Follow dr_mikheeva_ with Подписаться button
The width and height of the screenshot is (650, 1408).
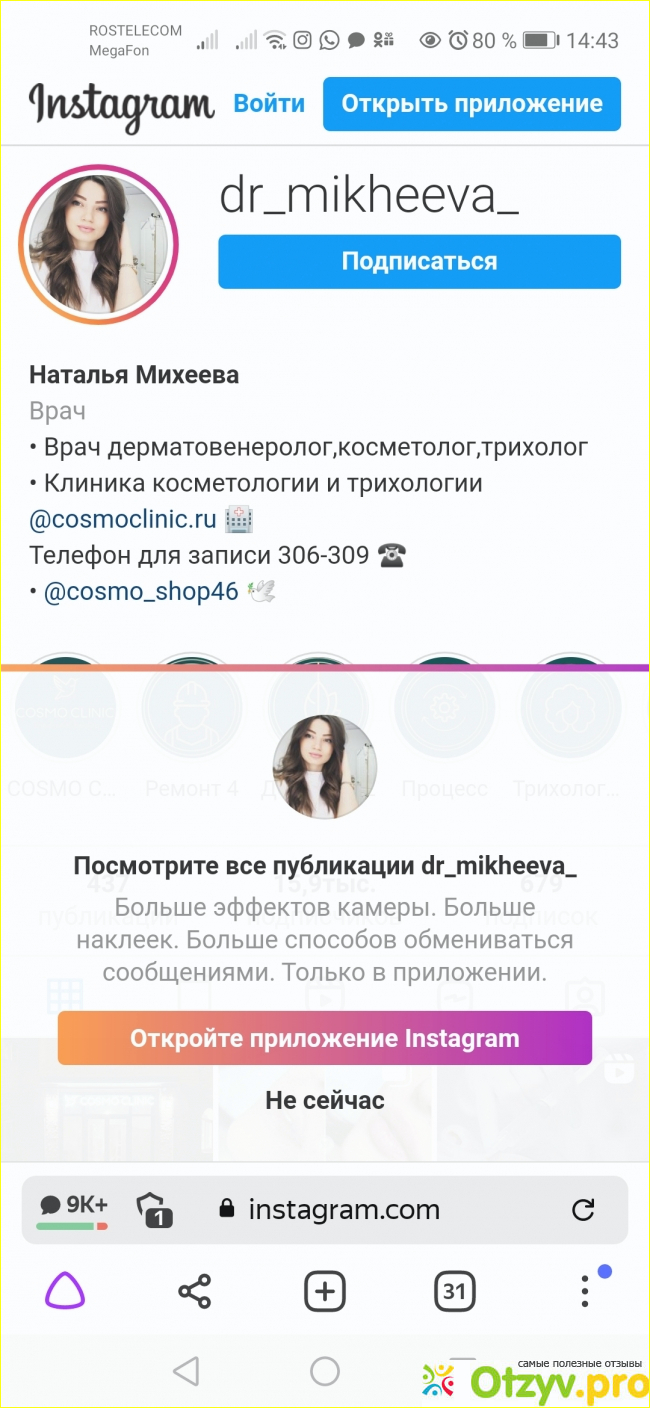[419, 262]
